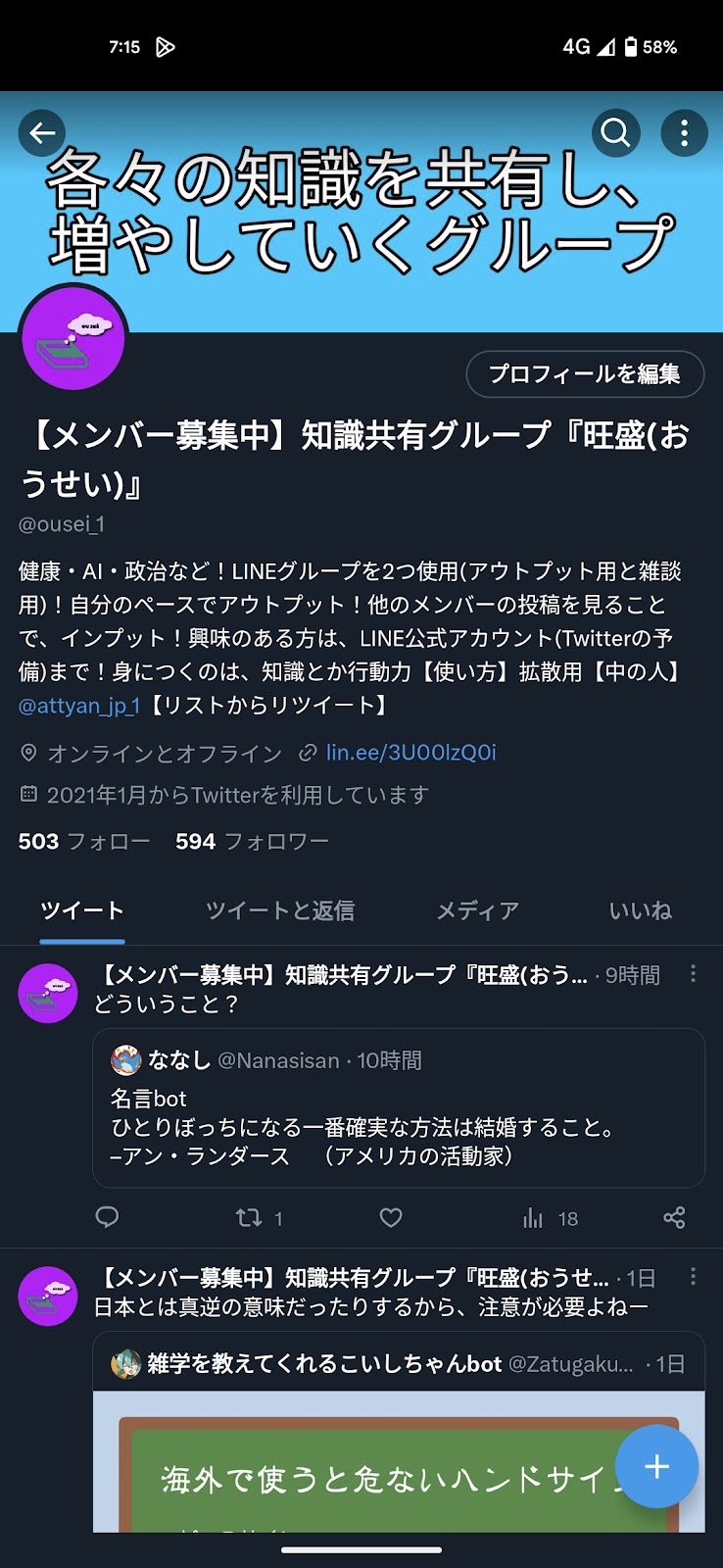Switch to the いいね tab
The width and height of the screenshot is (723, 1568).
(x=641, y=910)
